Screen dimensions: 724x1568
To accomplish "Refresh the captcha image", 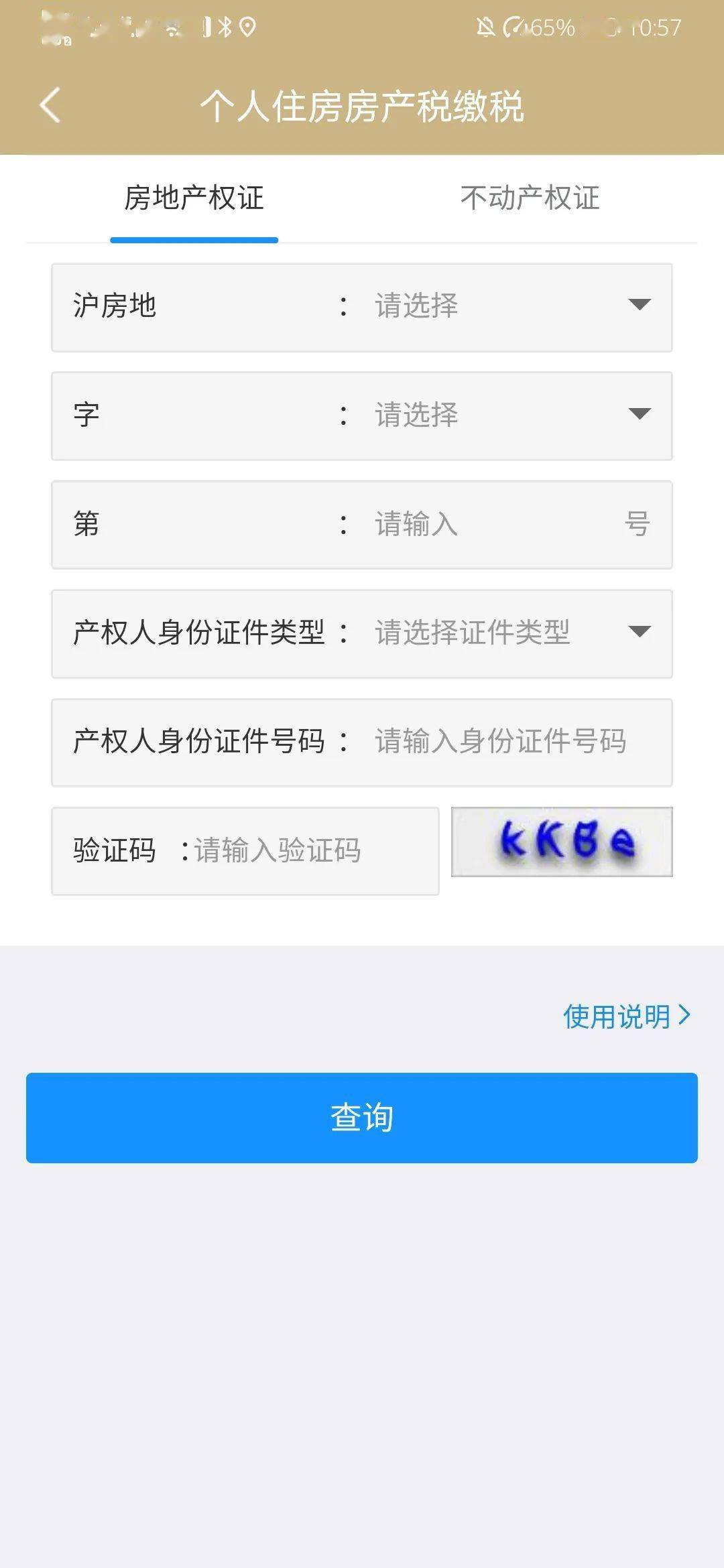I will click(562, 842).
